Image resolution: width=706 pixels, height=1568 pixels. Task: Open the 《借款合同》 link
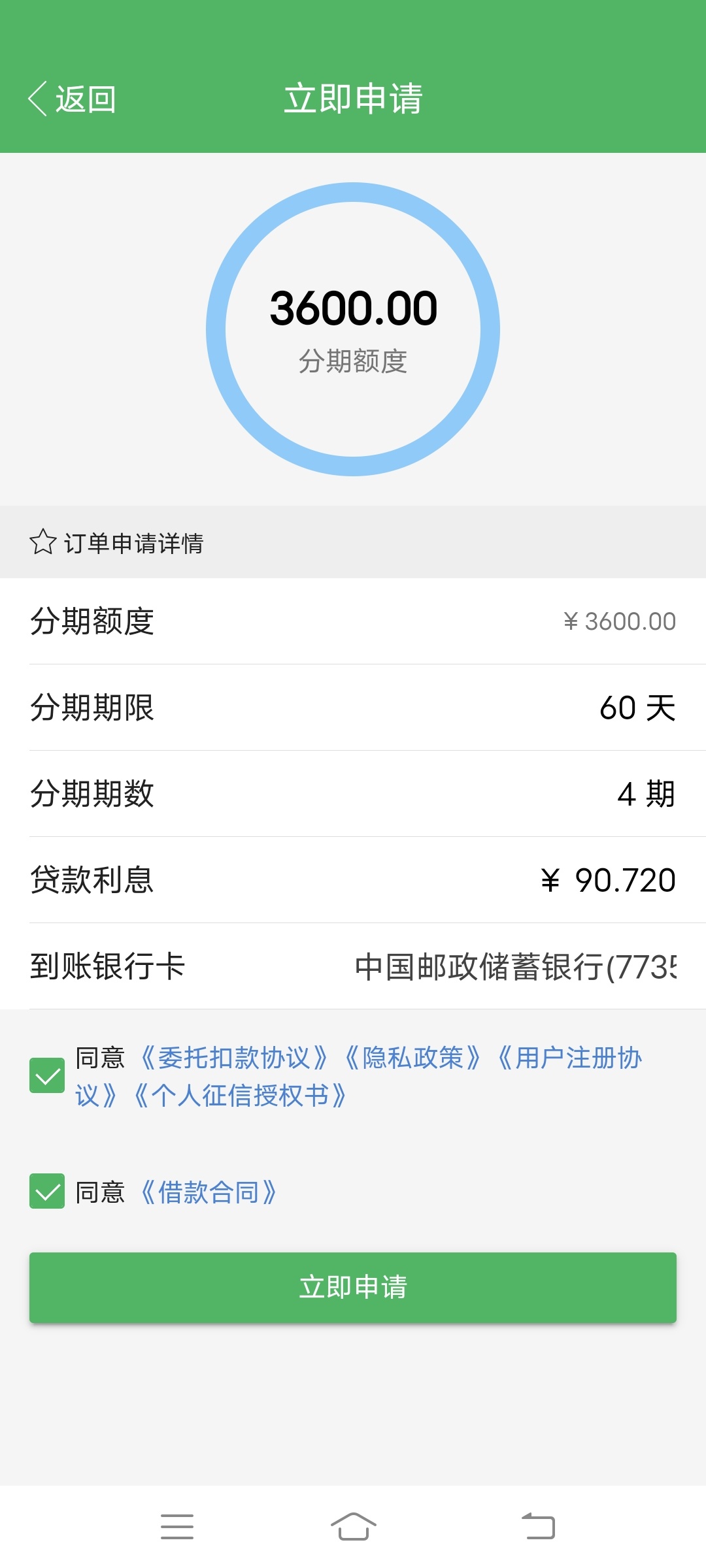pos(209,1192)
